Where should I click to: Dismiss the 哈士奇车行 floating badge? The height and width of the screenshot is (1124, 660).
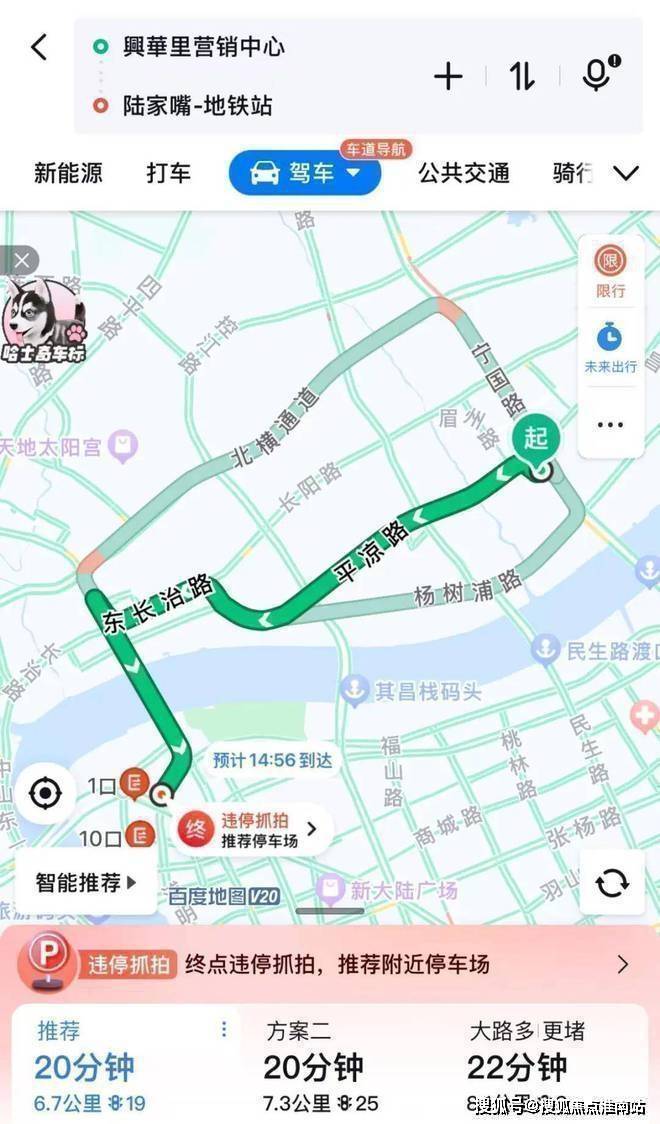click(x=21, y=262)
